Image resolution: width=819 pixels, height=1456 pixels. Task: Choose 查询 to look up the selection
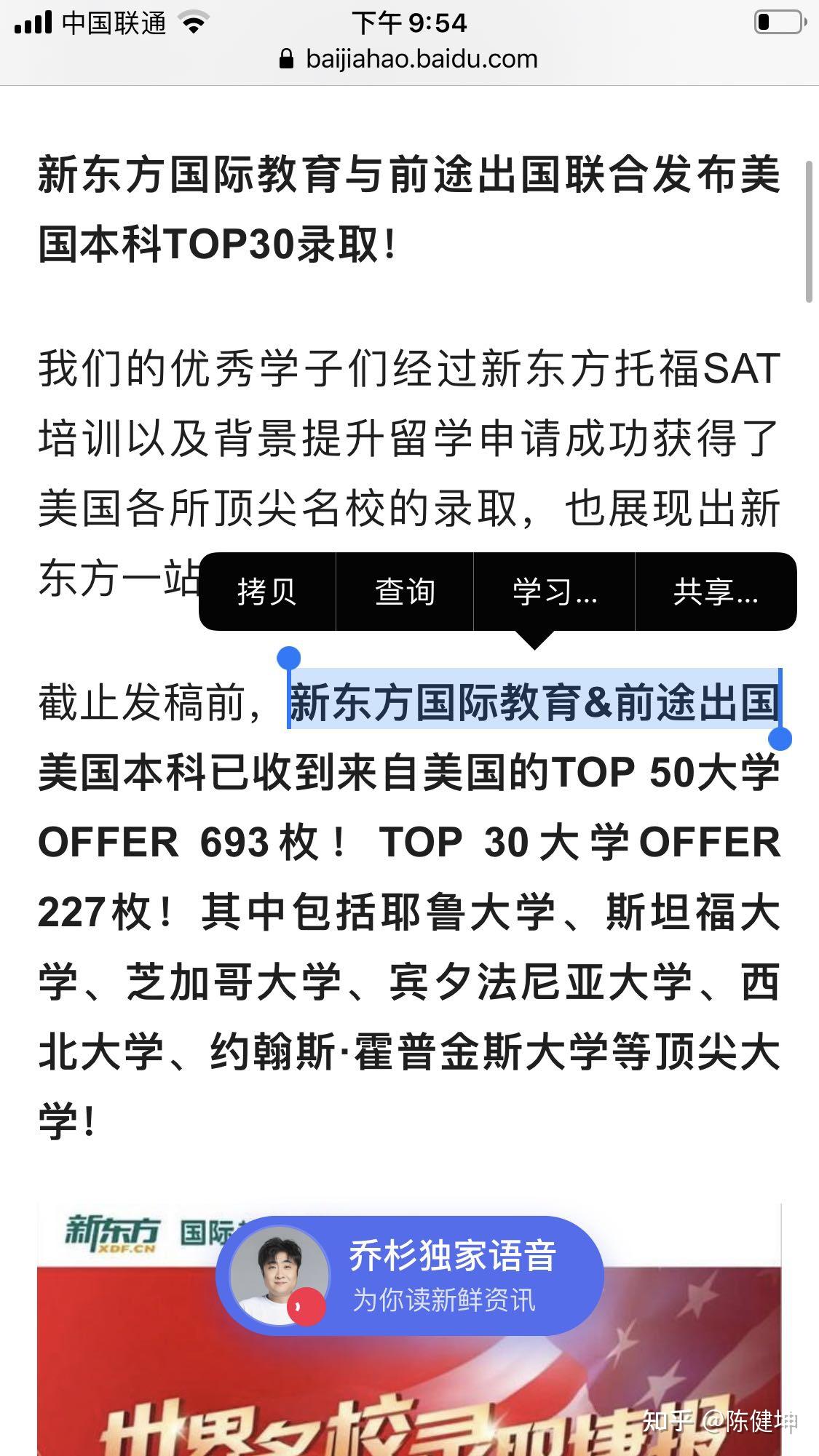pos(405,592)
